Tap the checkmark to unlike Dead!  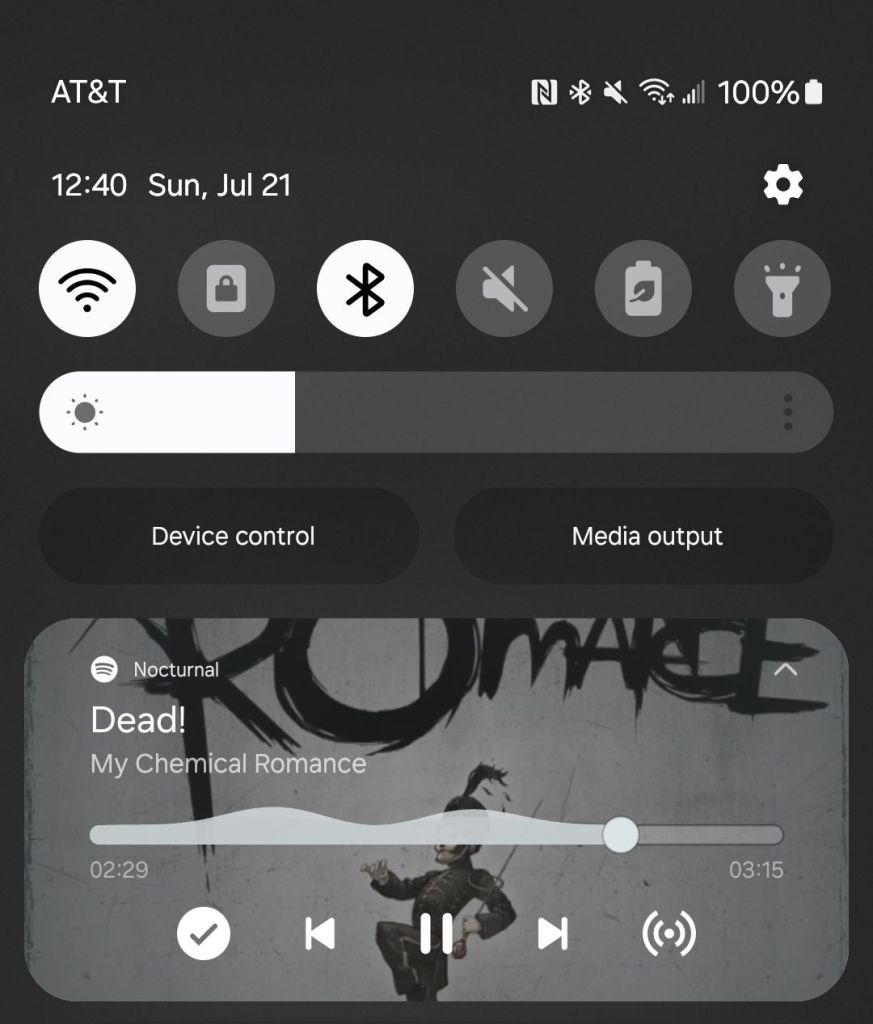click(204, 934)
